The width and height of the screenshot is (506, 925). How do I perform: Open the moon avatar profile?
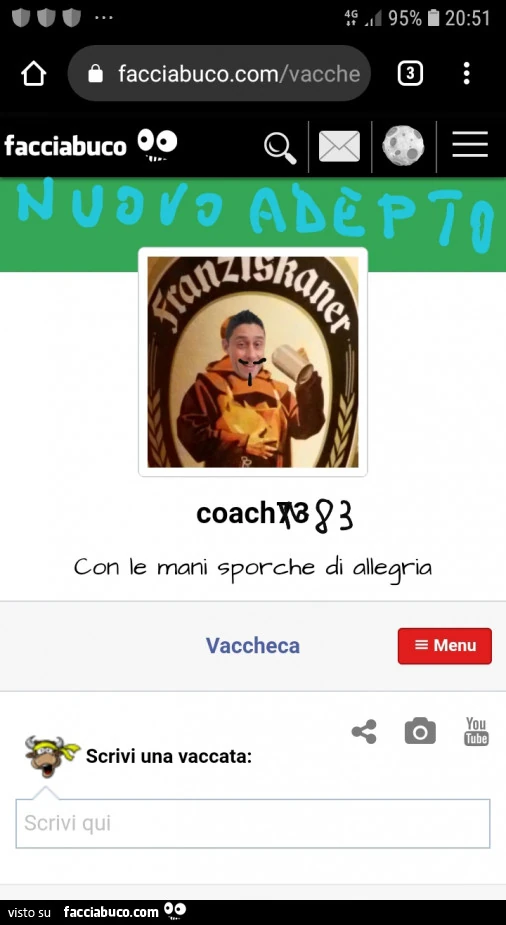coord(403,146)
